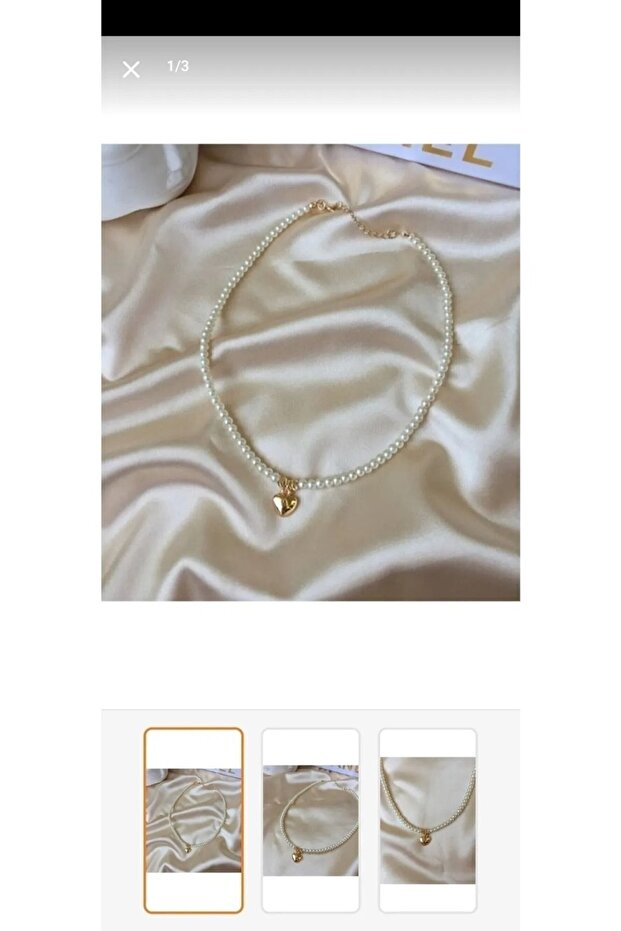Select the highlighted first necklace thumbnail
This screenshot has width=621, height=931.
click(193, 820)
